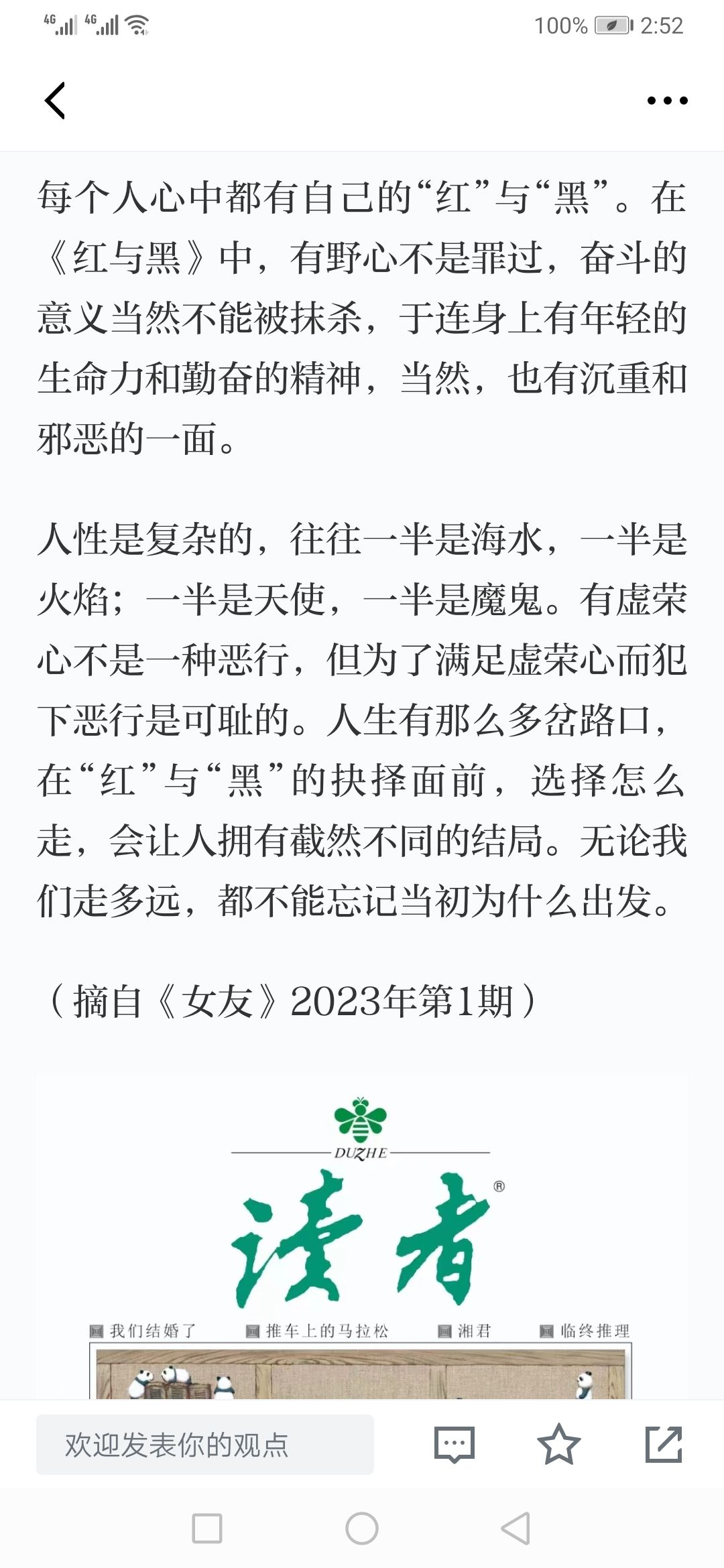Screen dimensions: 724x1568
Task: Open the comments bubble icon
Action: point(455,1444)
